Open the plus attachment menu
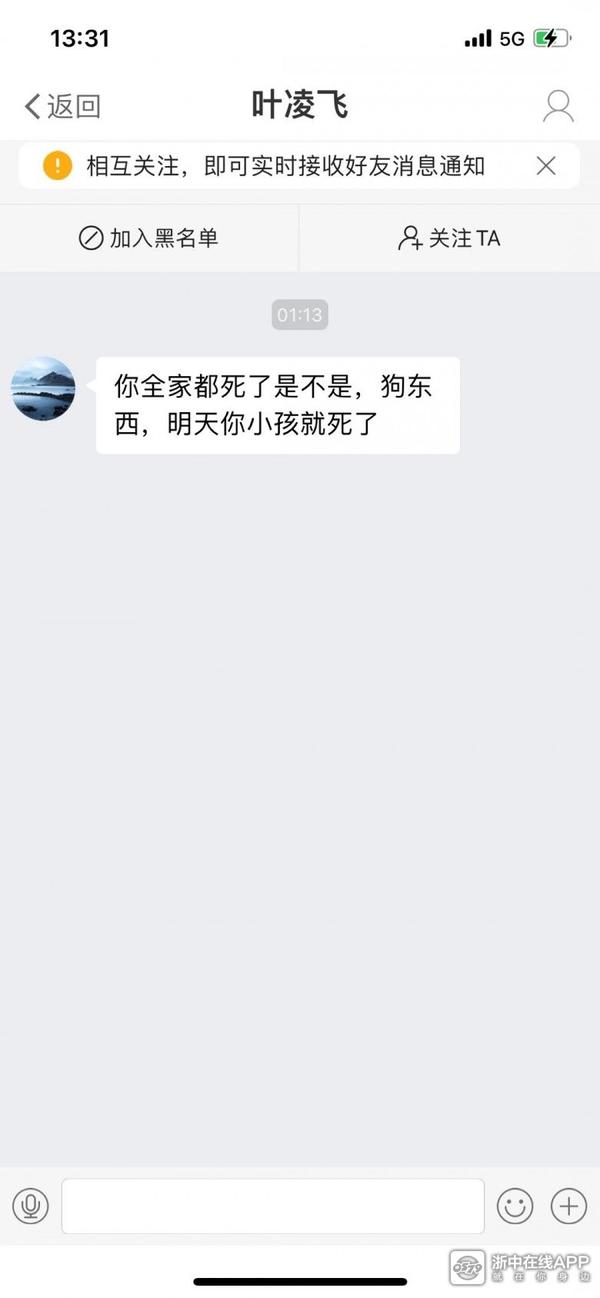The image size is (600, 1298). point(569,1206)
